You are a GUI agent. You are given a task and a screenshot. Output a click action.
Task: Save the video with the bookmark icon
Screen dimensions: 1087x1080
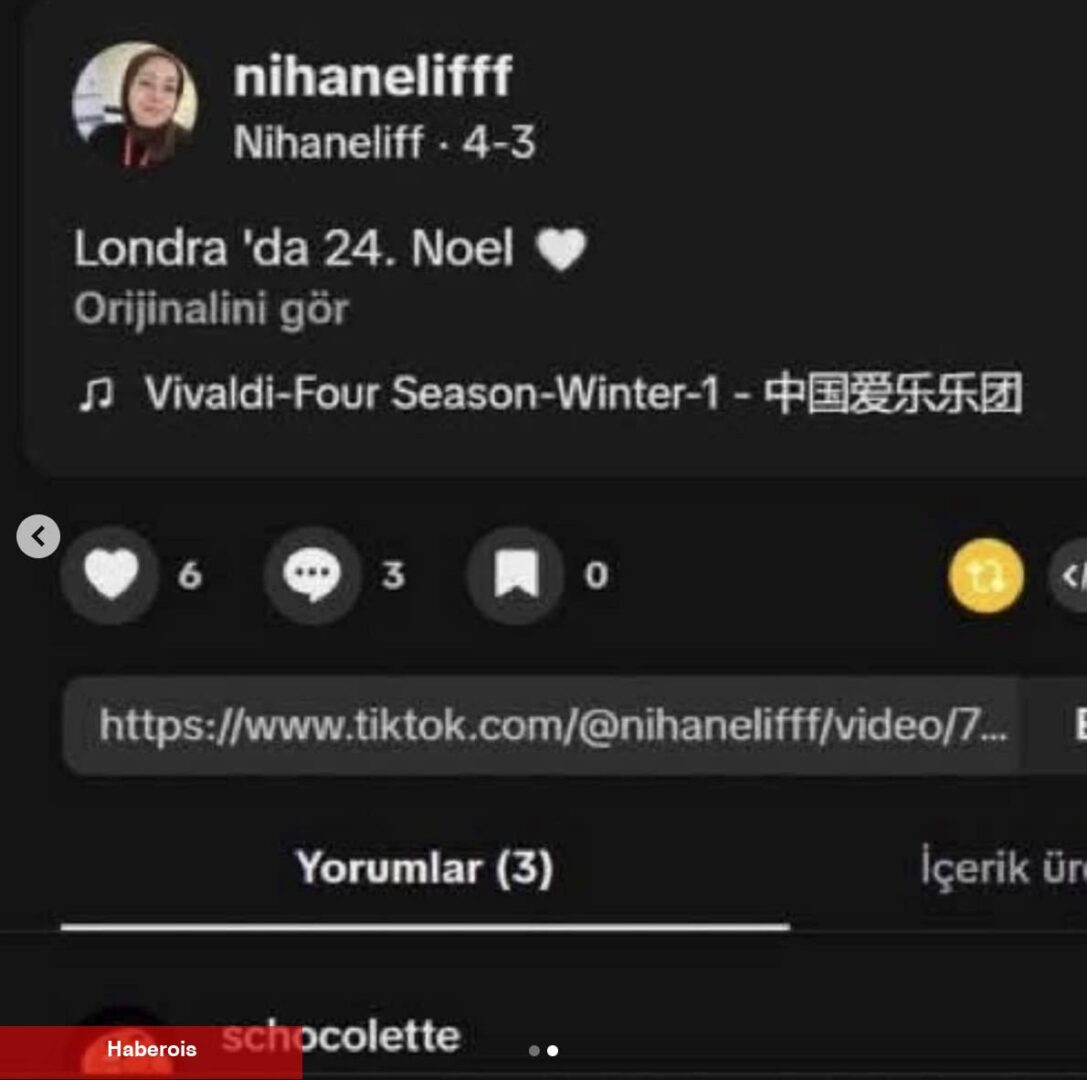516,575
